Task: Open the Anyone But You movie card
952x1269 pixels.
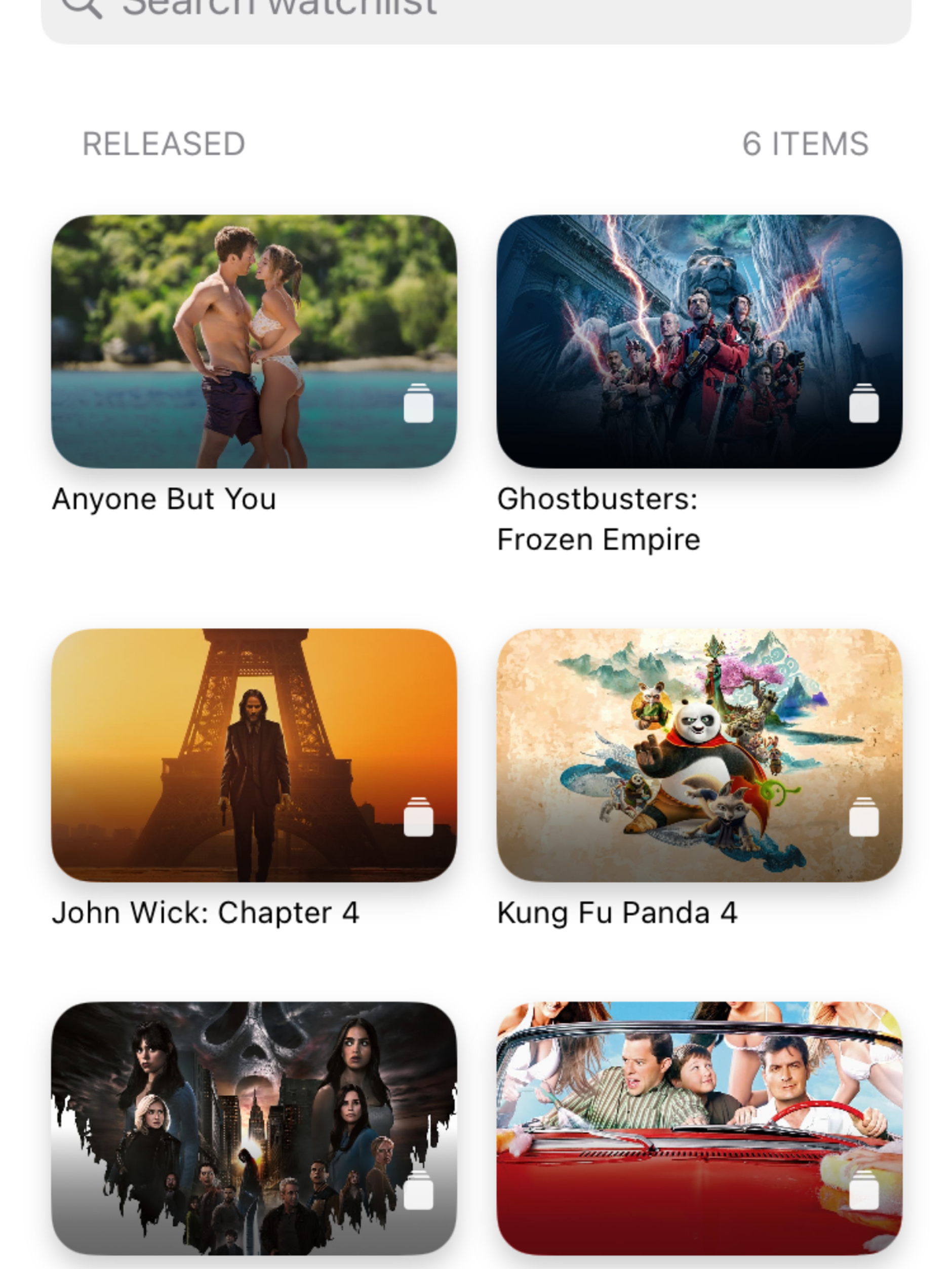Action: pyautogui.click(x=254, y=341)
